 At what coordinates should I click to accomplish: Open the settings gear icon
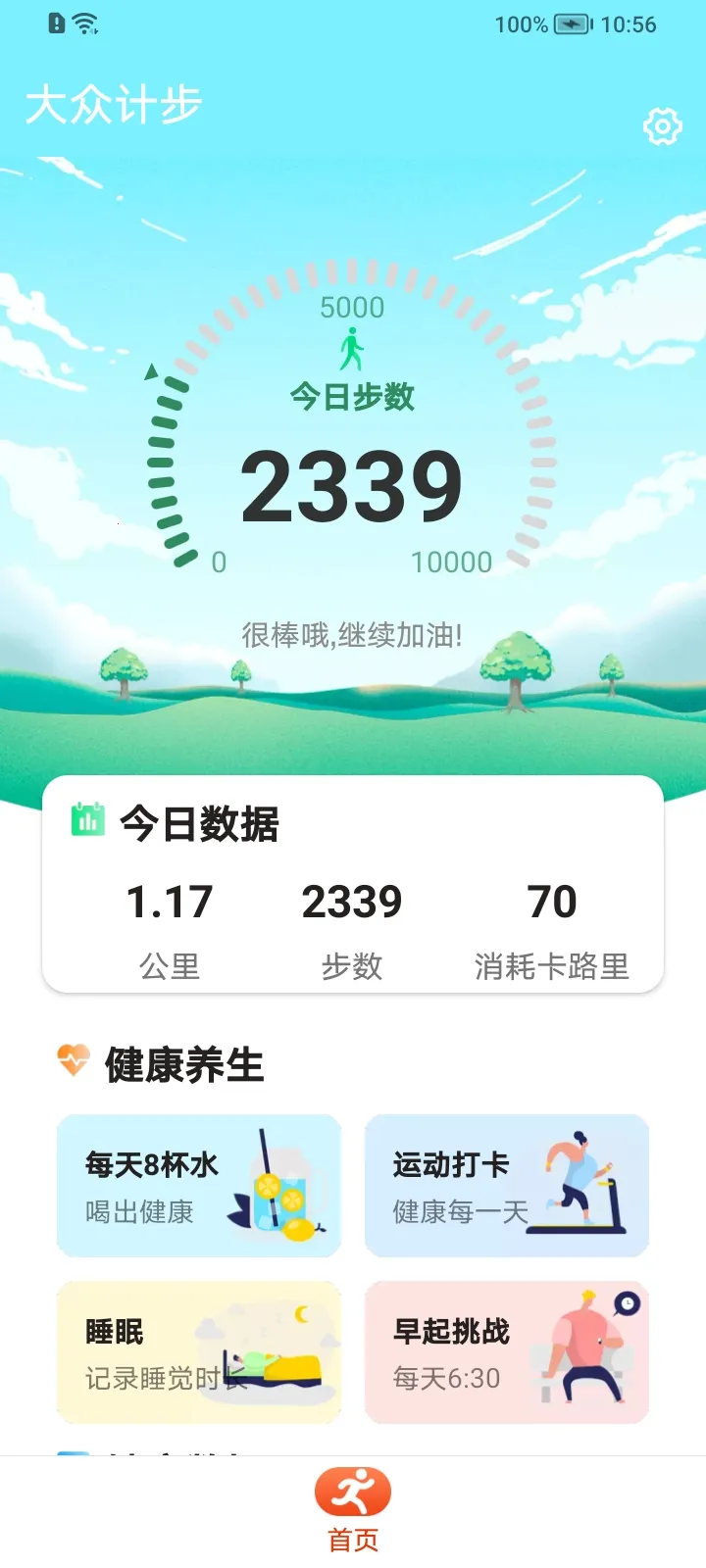(661, 125)
